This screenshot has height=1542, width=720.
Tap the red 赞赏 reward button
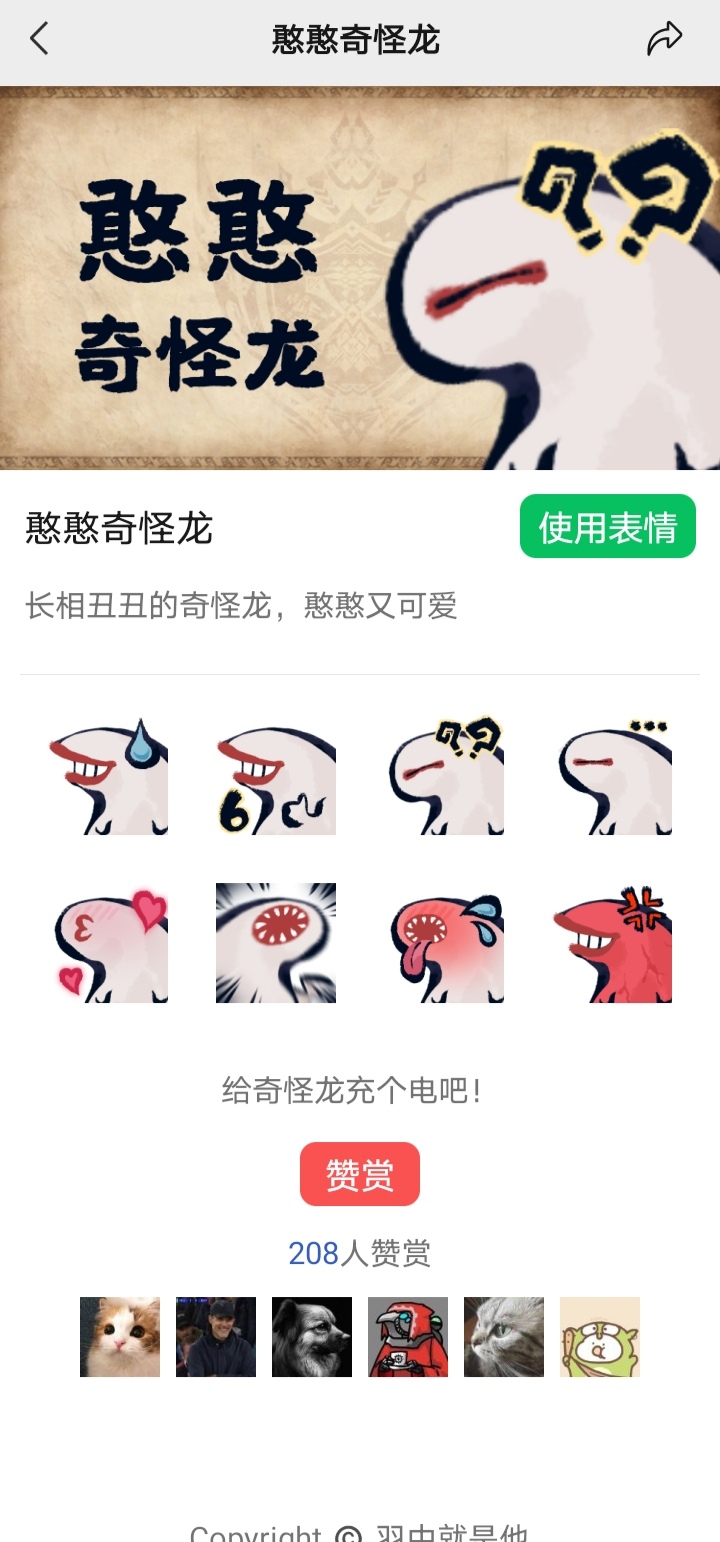359,1174
